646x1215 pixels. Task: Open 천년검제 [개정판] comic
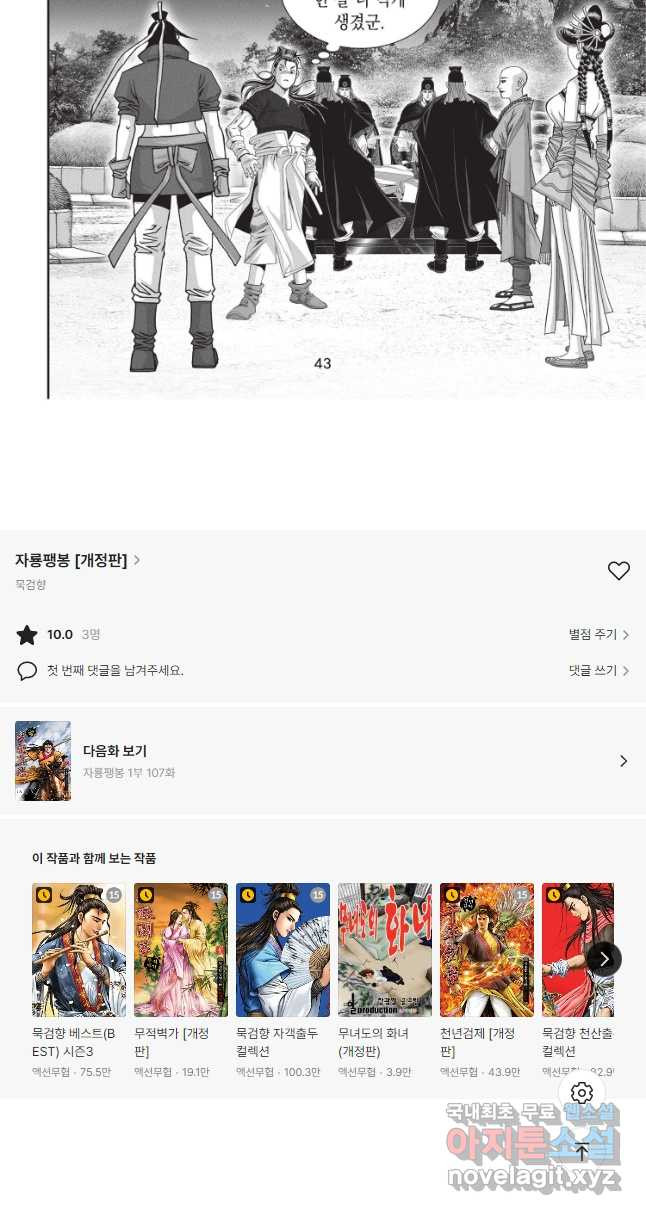click(487, 950)
